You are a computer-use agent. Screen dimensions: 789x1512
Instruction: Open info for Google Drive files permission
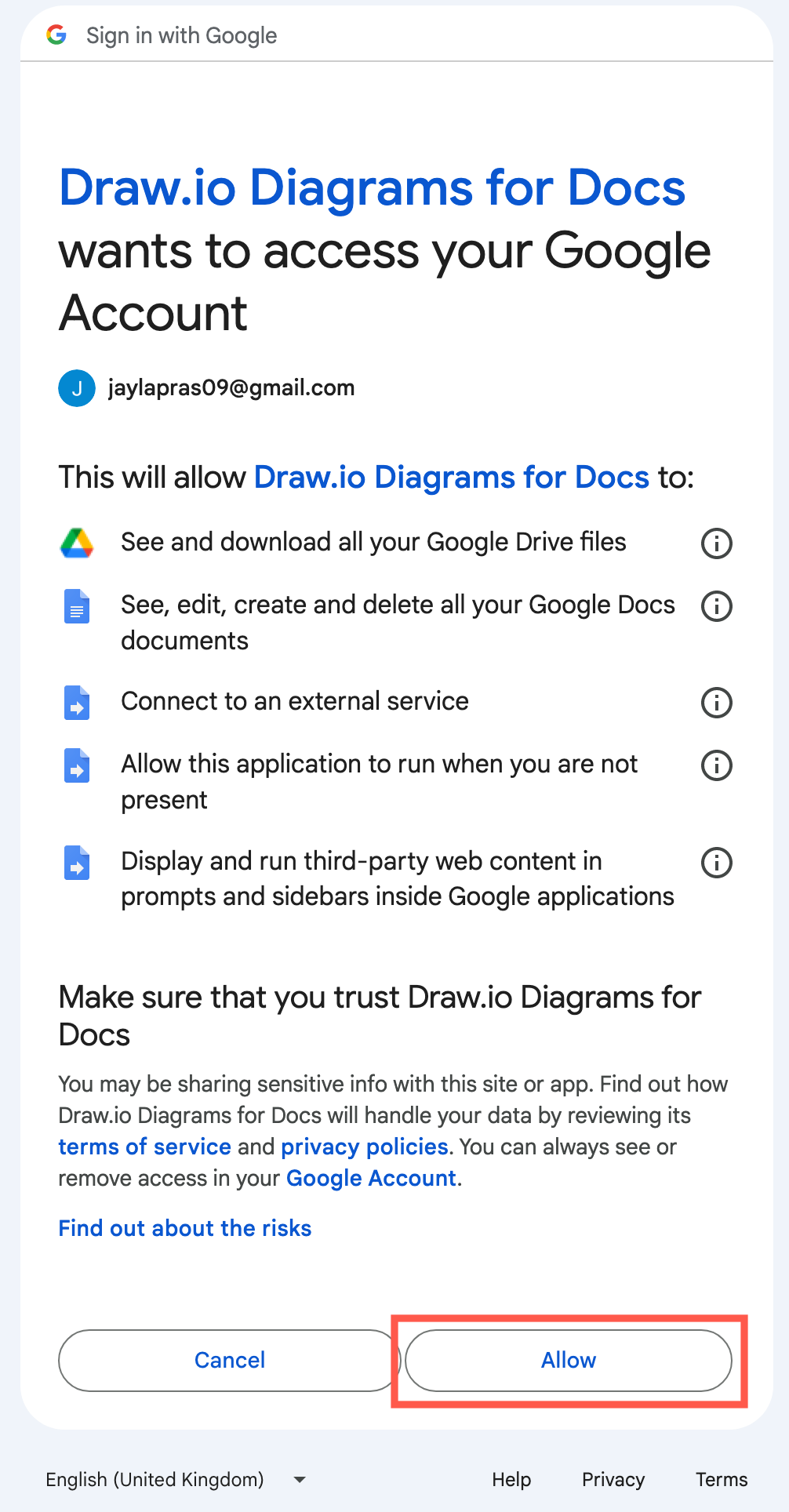[716, 543]
